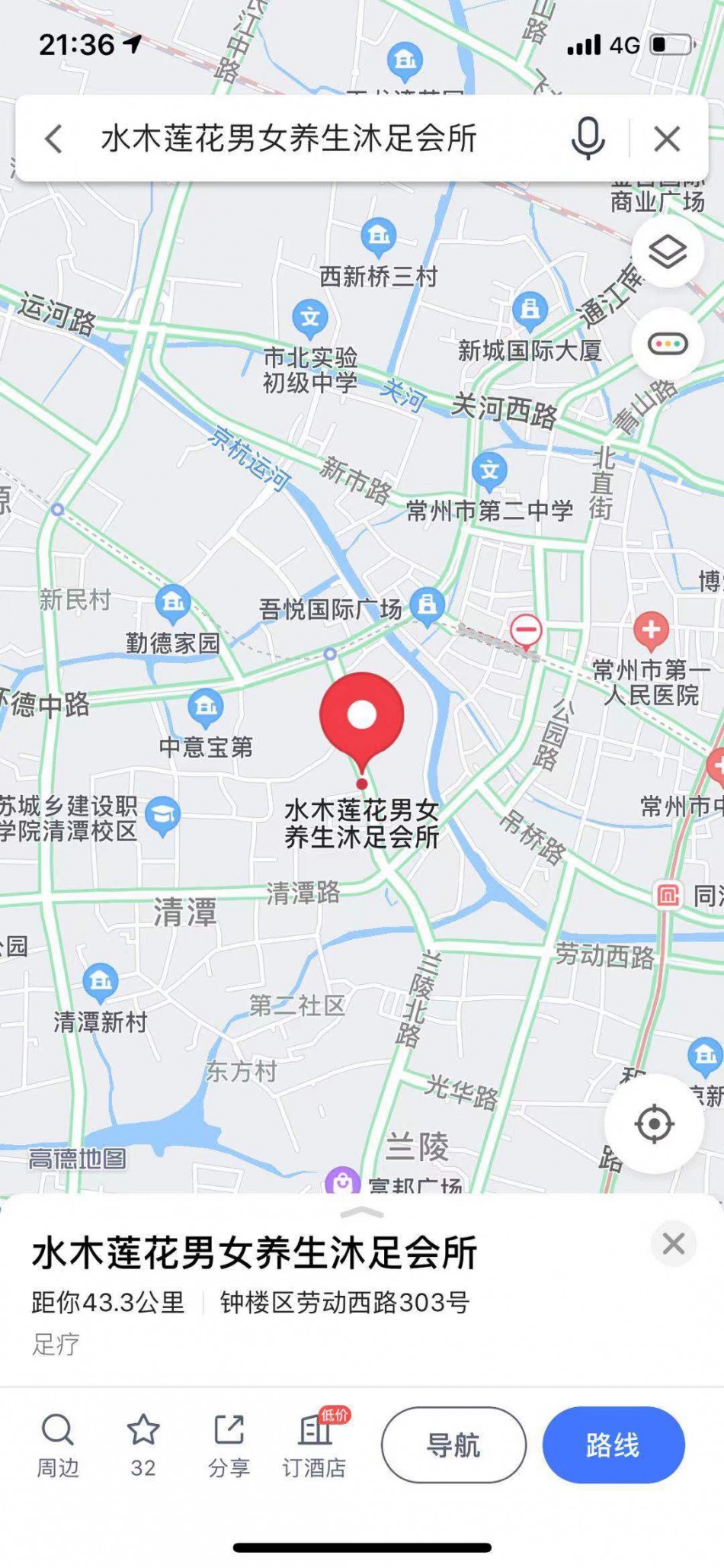Toggle the traffic light conditions button
Image resolution: width=724 pixels, height=1568 pixels.
click(667, 345)
